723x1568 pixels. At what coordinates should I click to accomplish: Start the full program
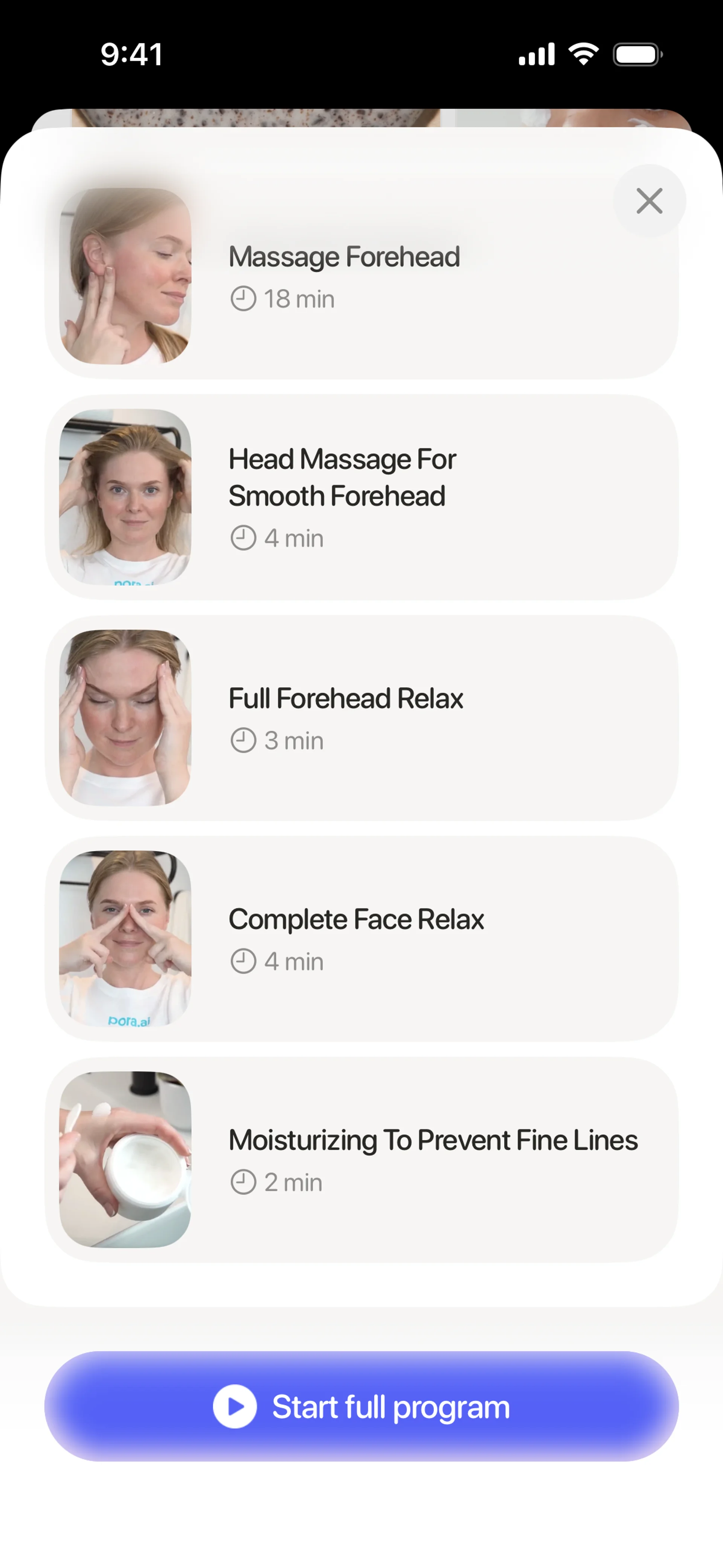point(361,1407)
